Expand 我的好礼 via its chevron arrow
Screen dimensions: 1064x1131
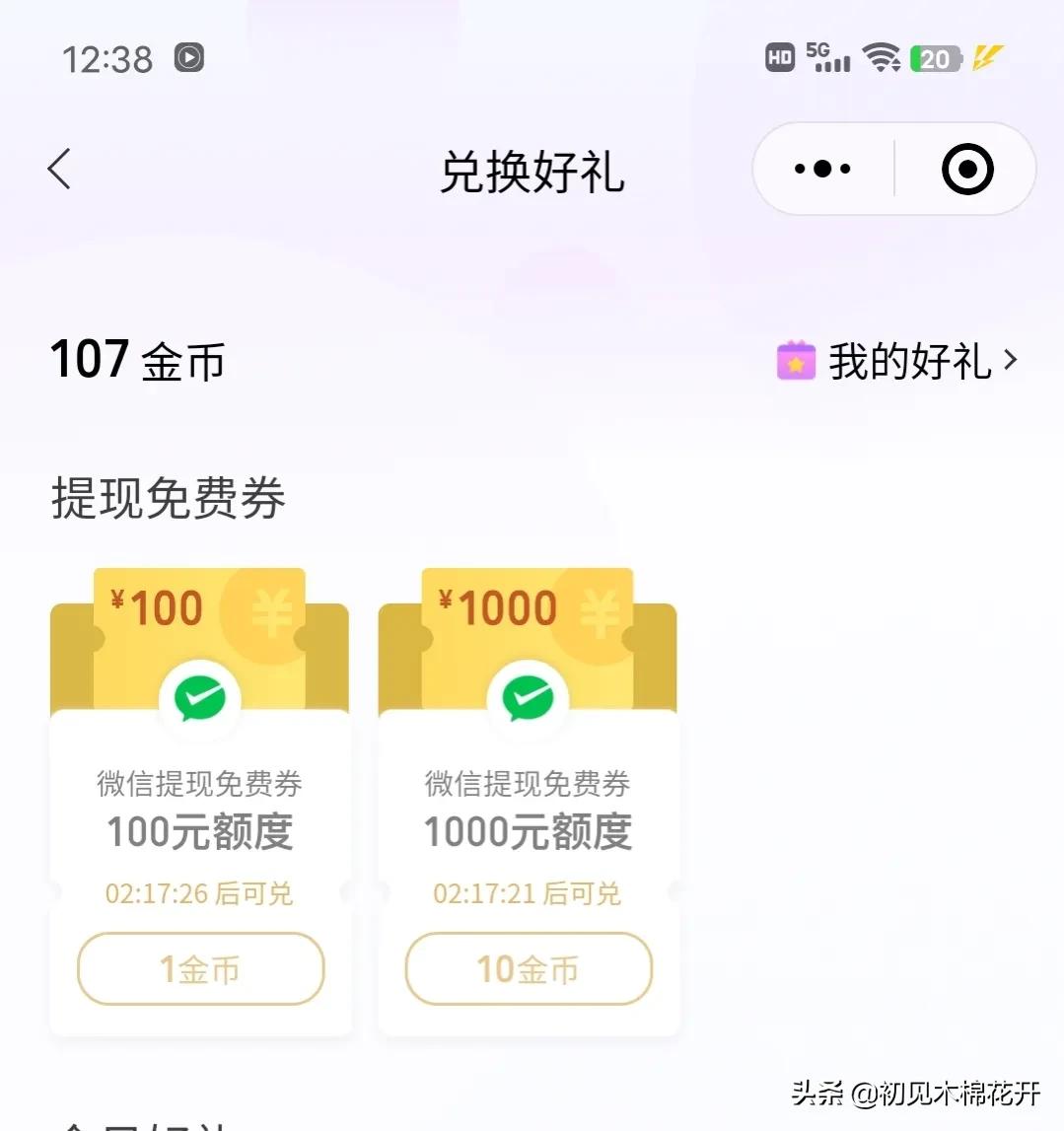click(x=1010, y=361)
